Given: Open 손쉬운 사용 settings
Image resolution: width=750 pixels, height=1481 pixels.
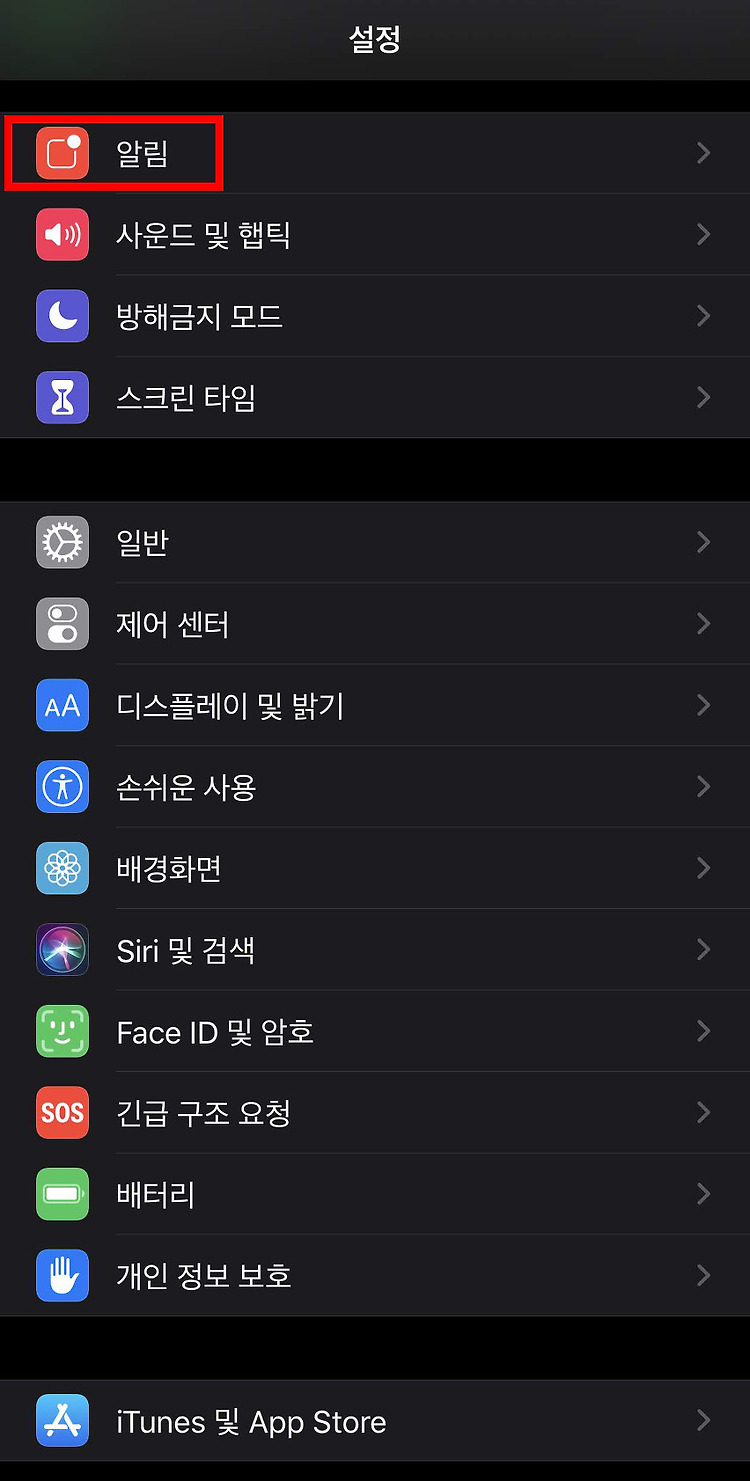Looking at the screenshot, I should click(375, 787).
